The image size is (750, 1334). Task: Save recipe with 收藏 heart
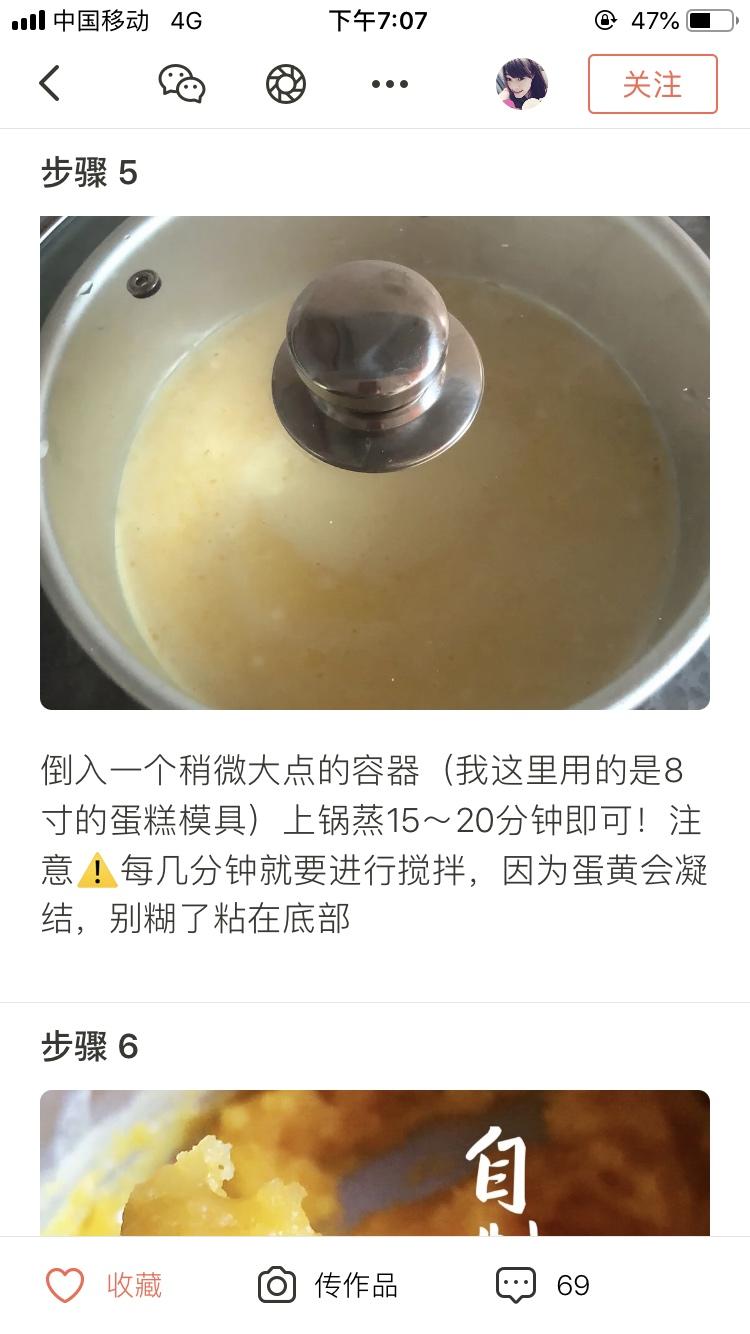pos(105,1285)
